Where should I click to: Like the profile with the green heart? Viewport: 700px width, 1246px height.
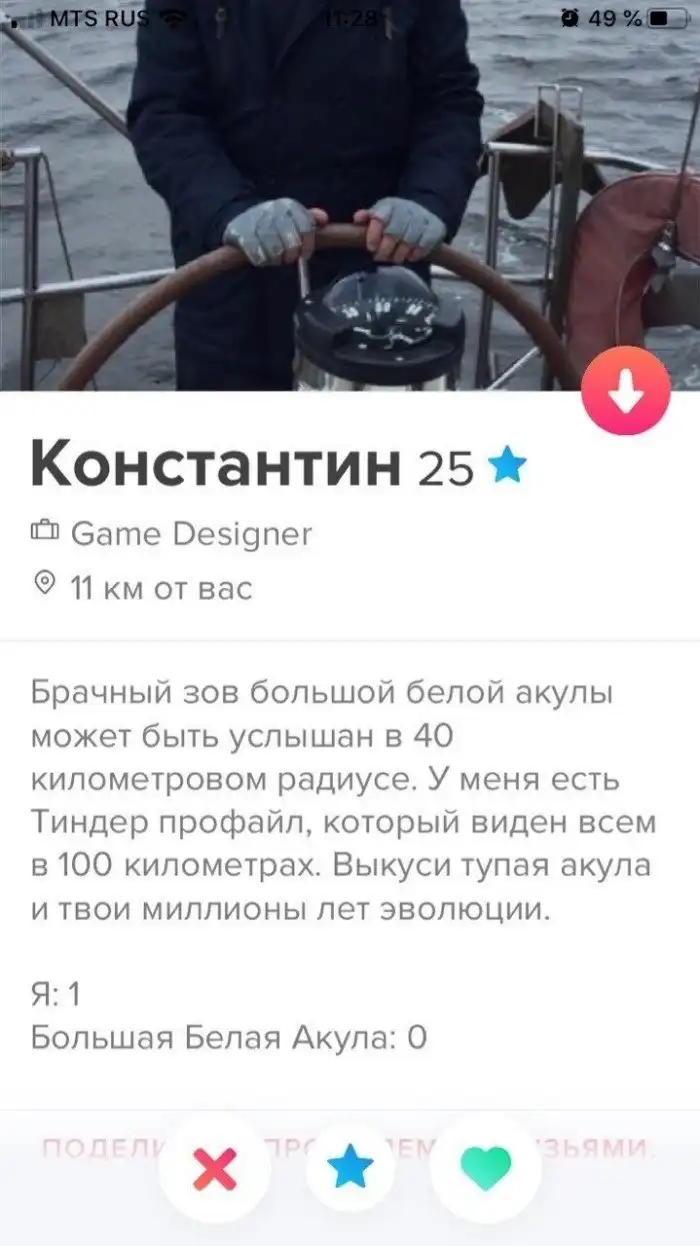click(486, 1167)
